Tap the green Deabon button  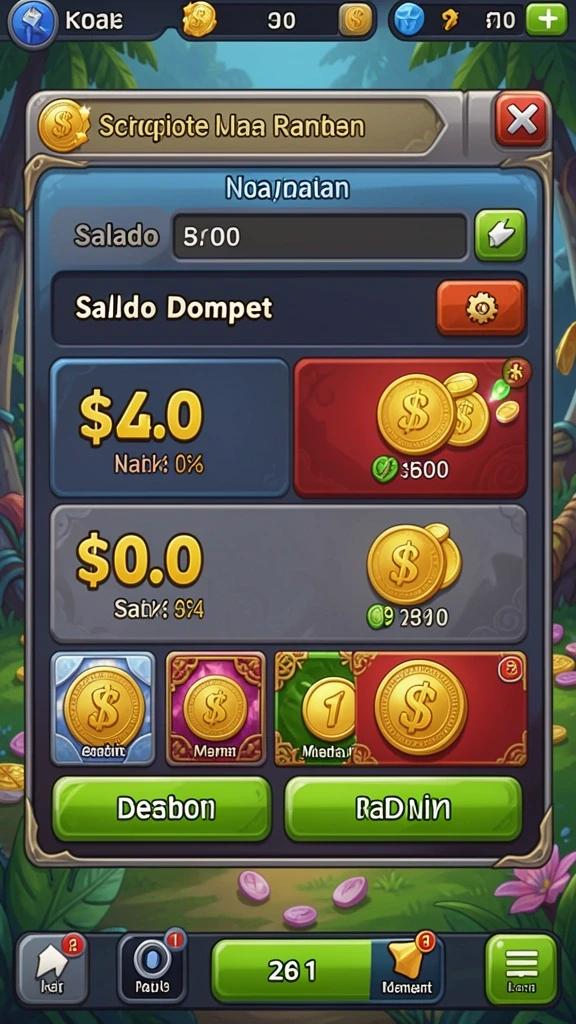pos(162,808)
